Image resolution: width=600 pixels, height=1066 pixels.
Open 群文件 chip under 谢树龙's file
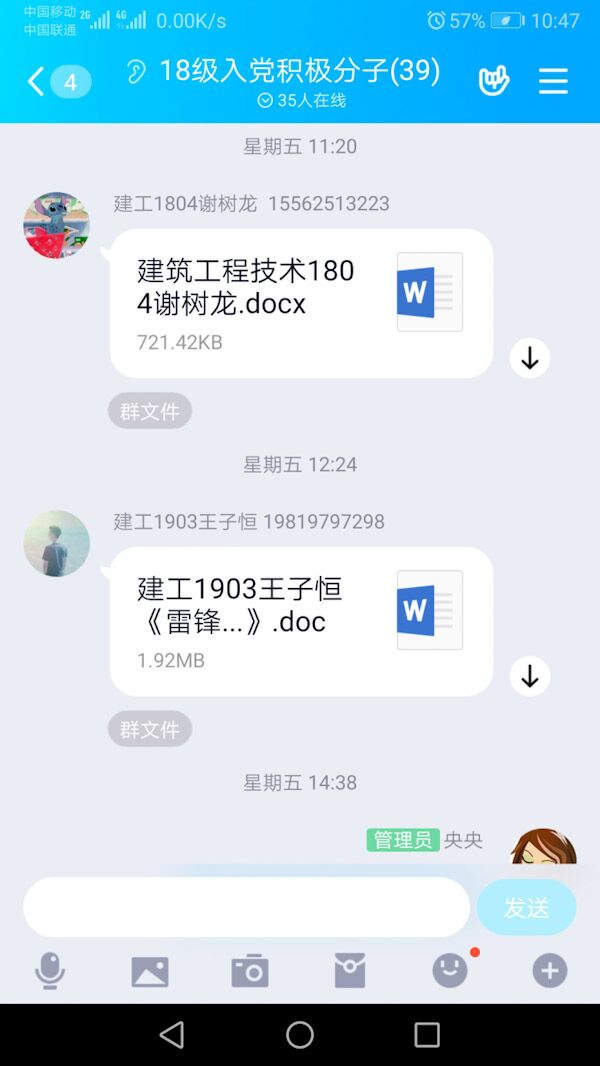click(150, 411)
